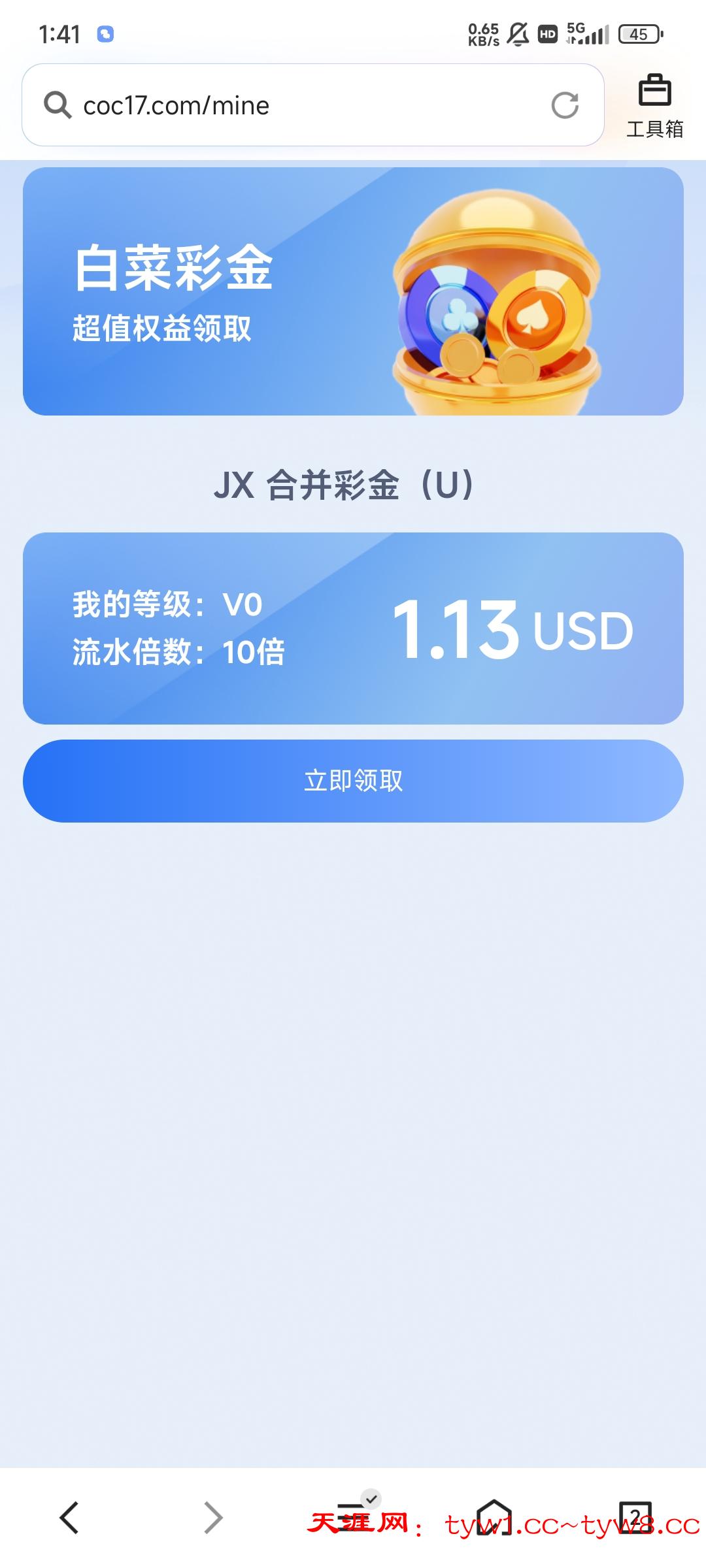Viewport: 706px width, 1568px height.
Task: Go forward to the next page
Action: point(213,1517)
